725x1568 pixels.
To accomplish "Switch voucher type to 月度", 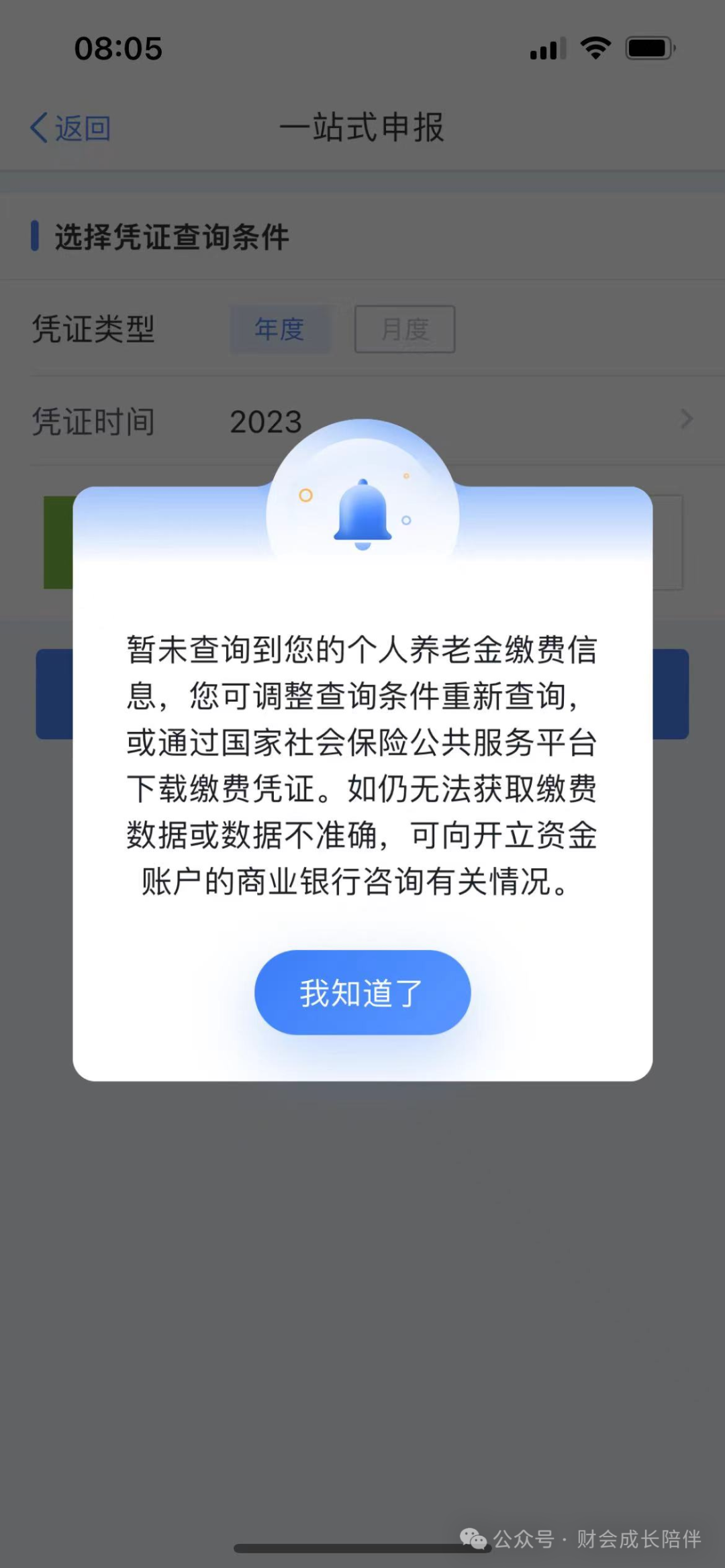I will coord(405,329).
